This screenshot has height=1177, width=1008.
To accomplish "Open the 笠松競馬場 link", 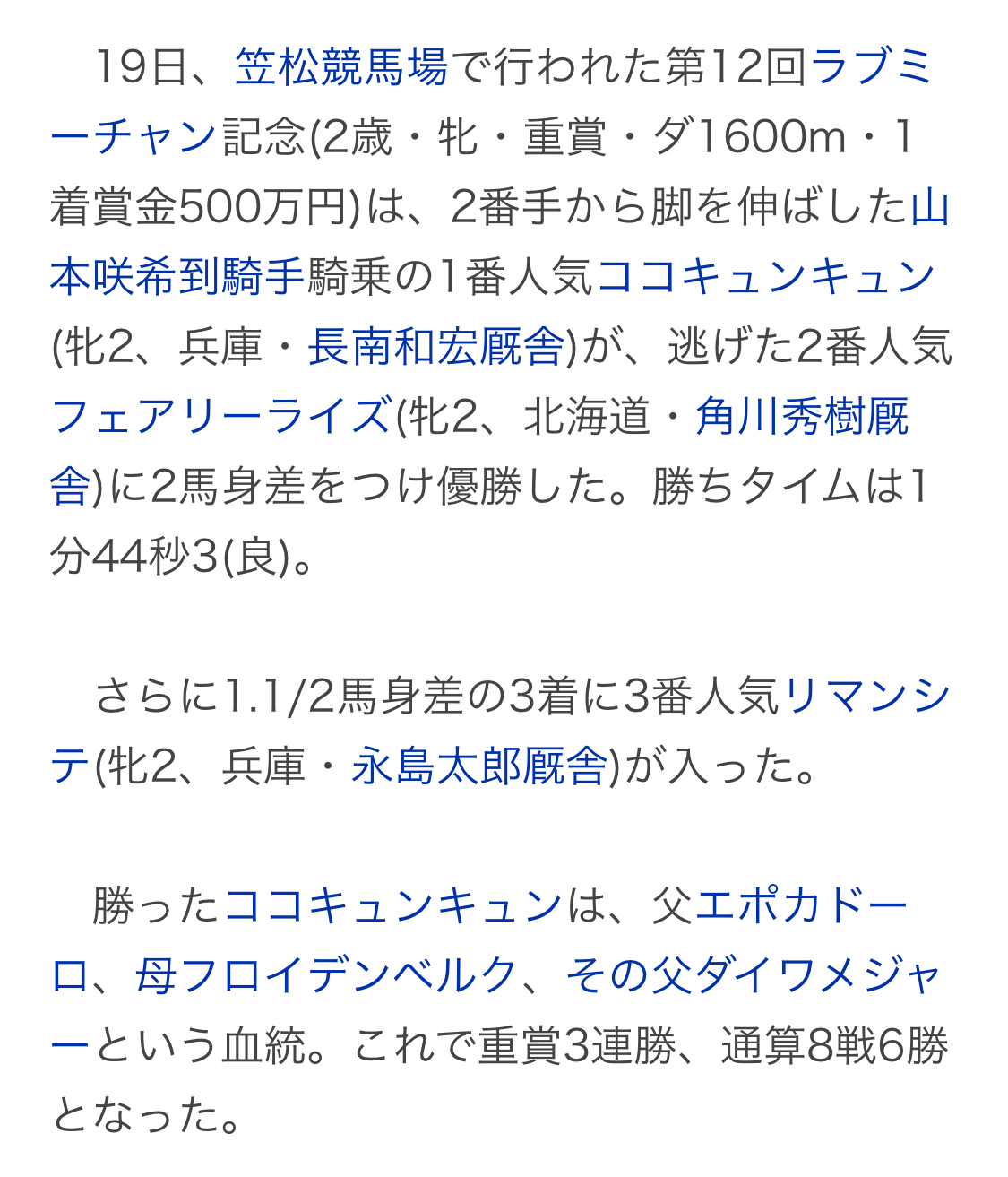I will point(340,67).
